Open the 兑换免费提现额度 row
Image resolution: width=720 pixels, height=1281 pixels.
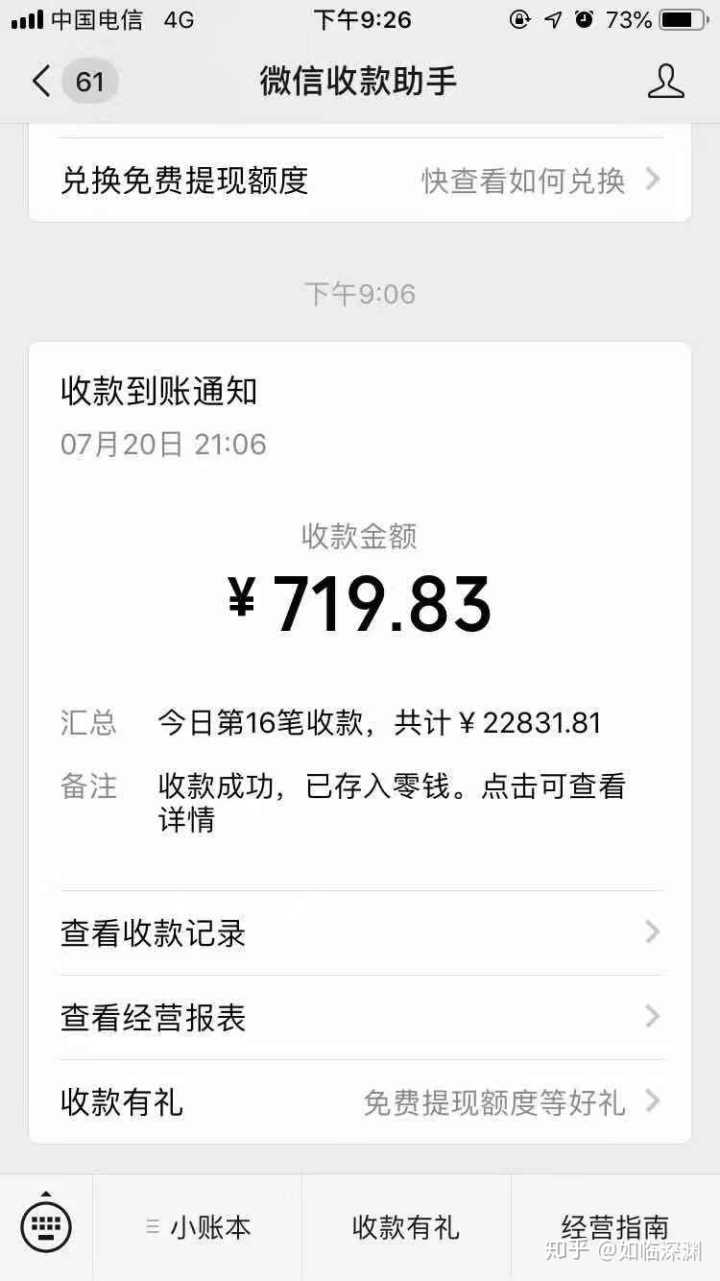coord(360,181)
